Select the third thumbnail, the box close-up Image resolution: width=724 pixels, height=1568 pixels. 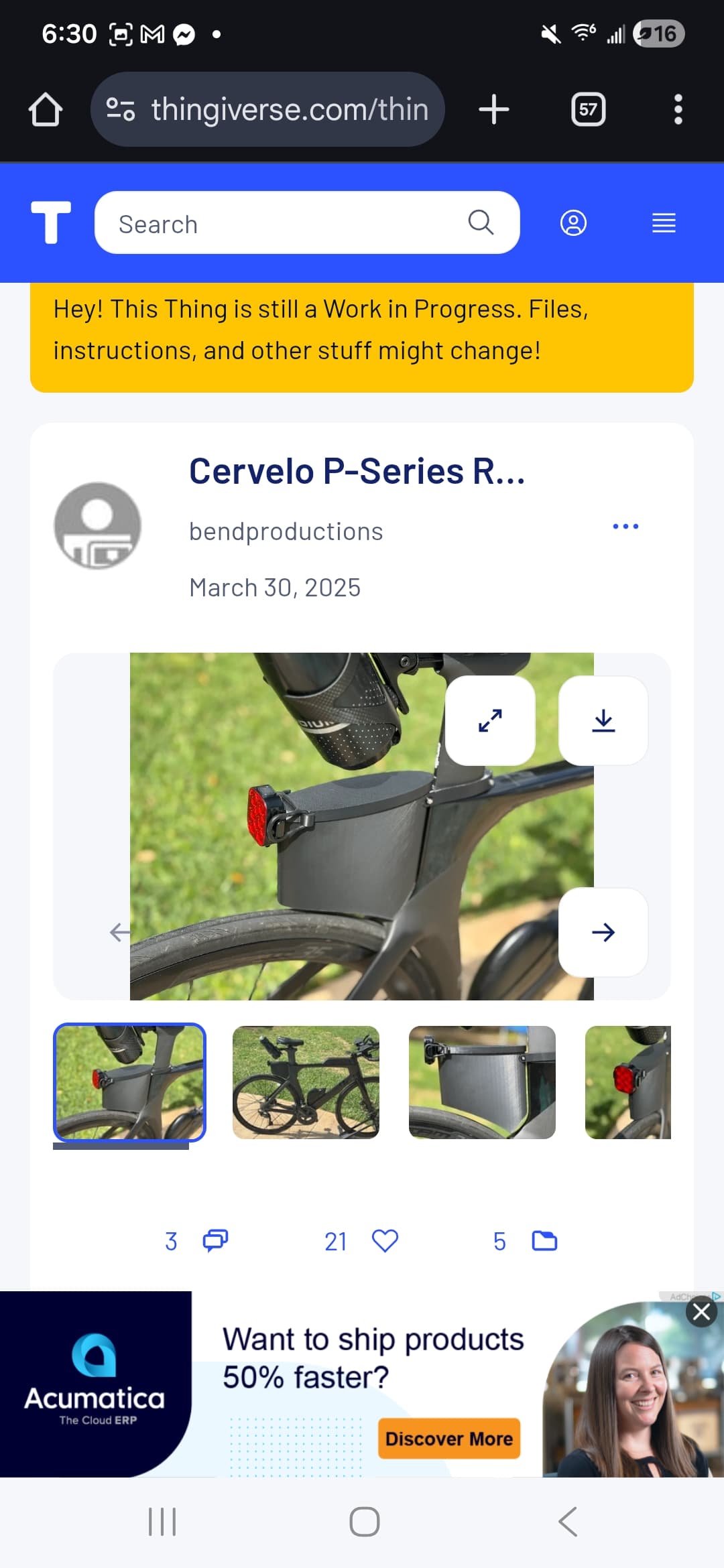pyautogui.click(x=482, y=1082)
